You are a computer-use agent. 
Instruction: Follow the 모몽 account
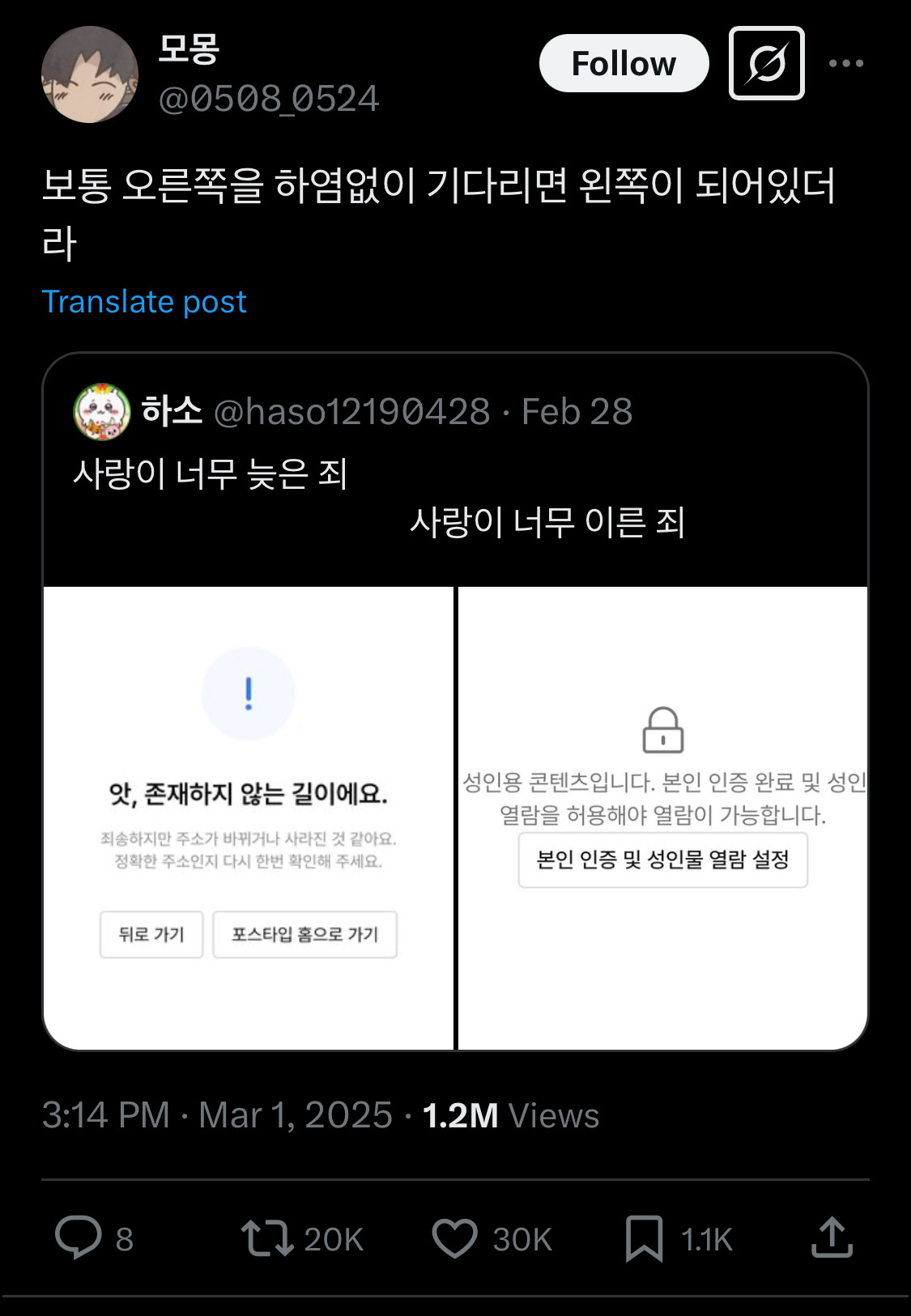pos(624,62)
